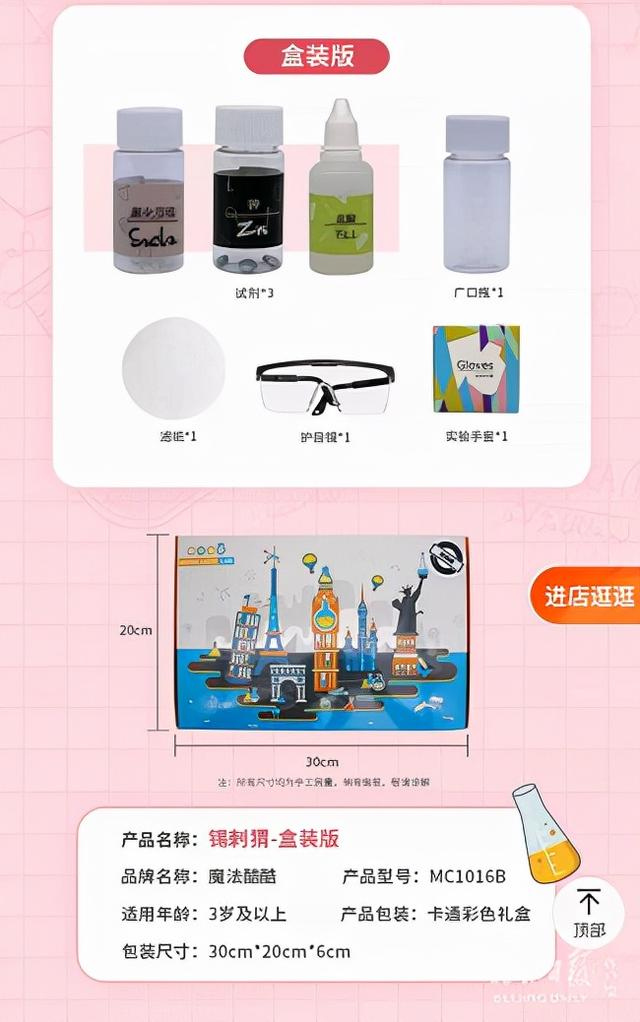Tap the 进店逛逛 store button
Viewport: 640px width, 1022px height.
click(588, 596)
